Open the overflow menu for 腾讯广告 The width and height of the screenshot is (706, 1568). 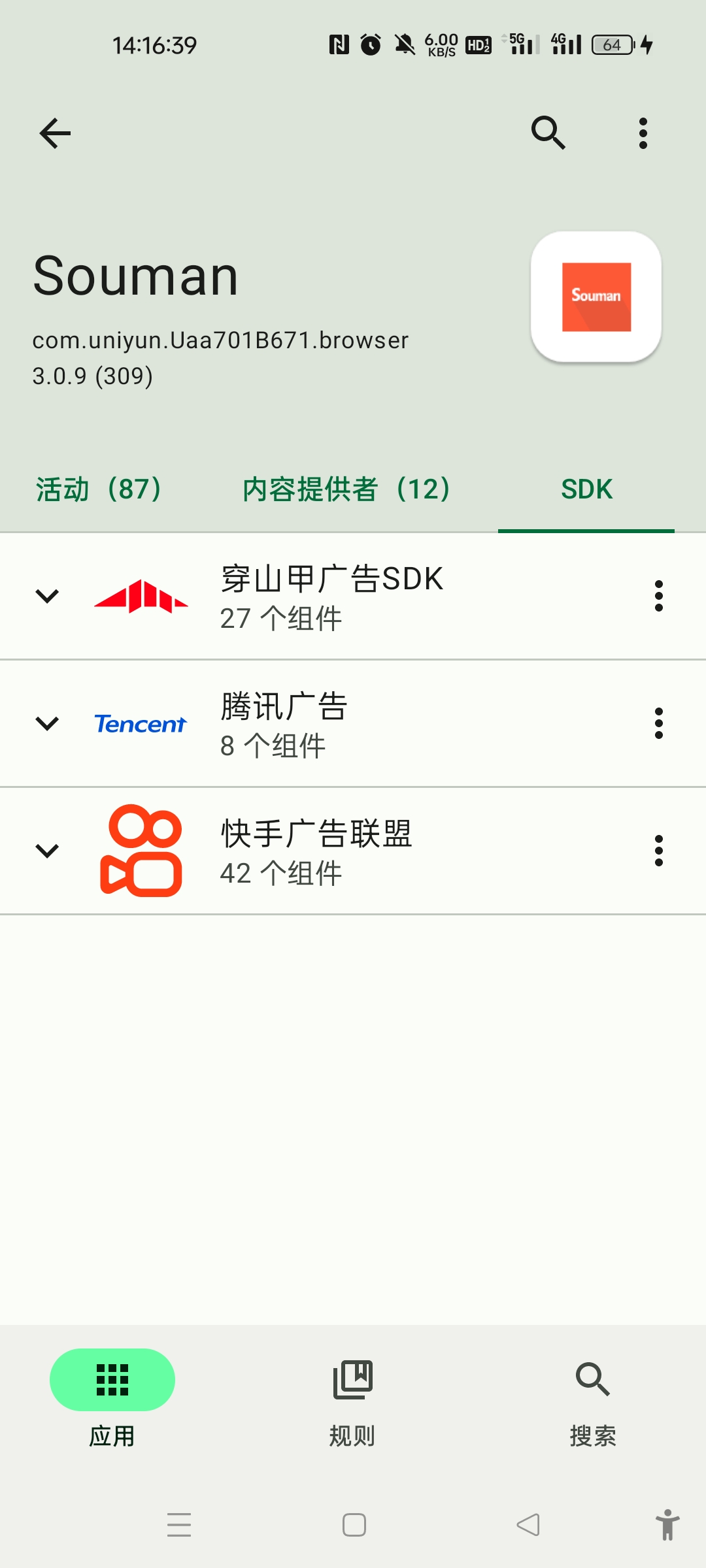658,723
